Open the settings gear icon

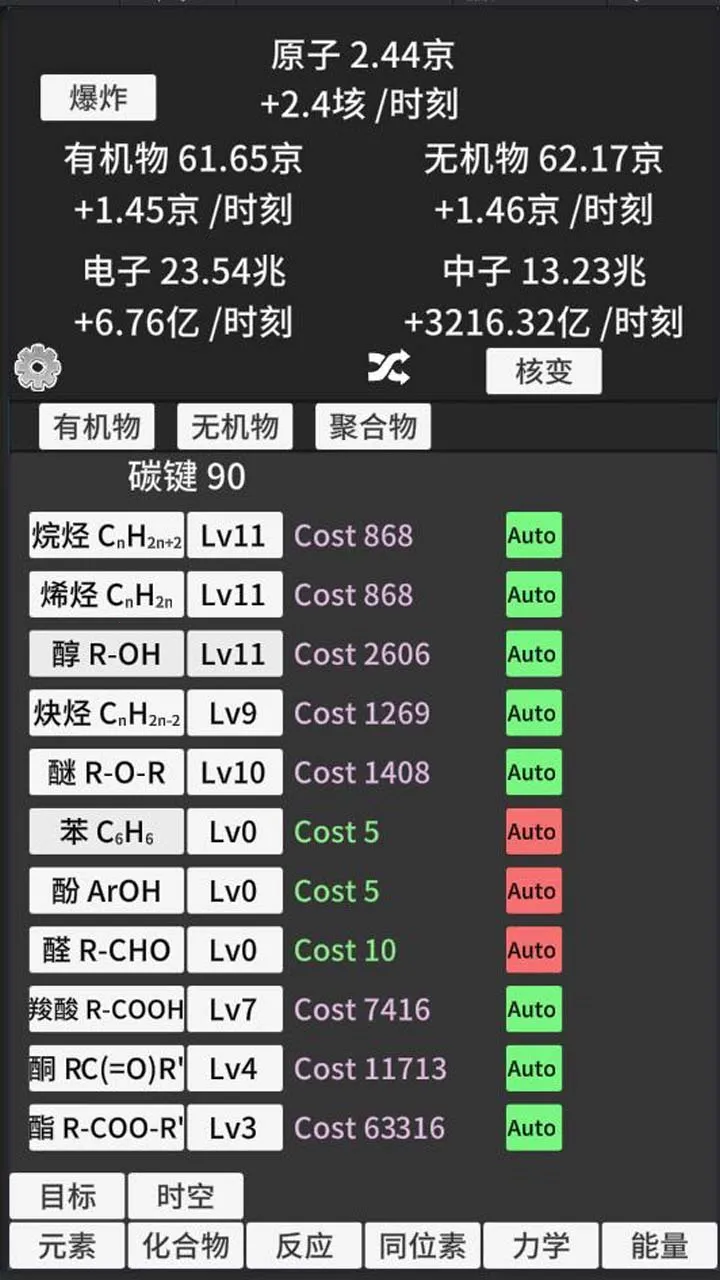click(x=36, y=366)
